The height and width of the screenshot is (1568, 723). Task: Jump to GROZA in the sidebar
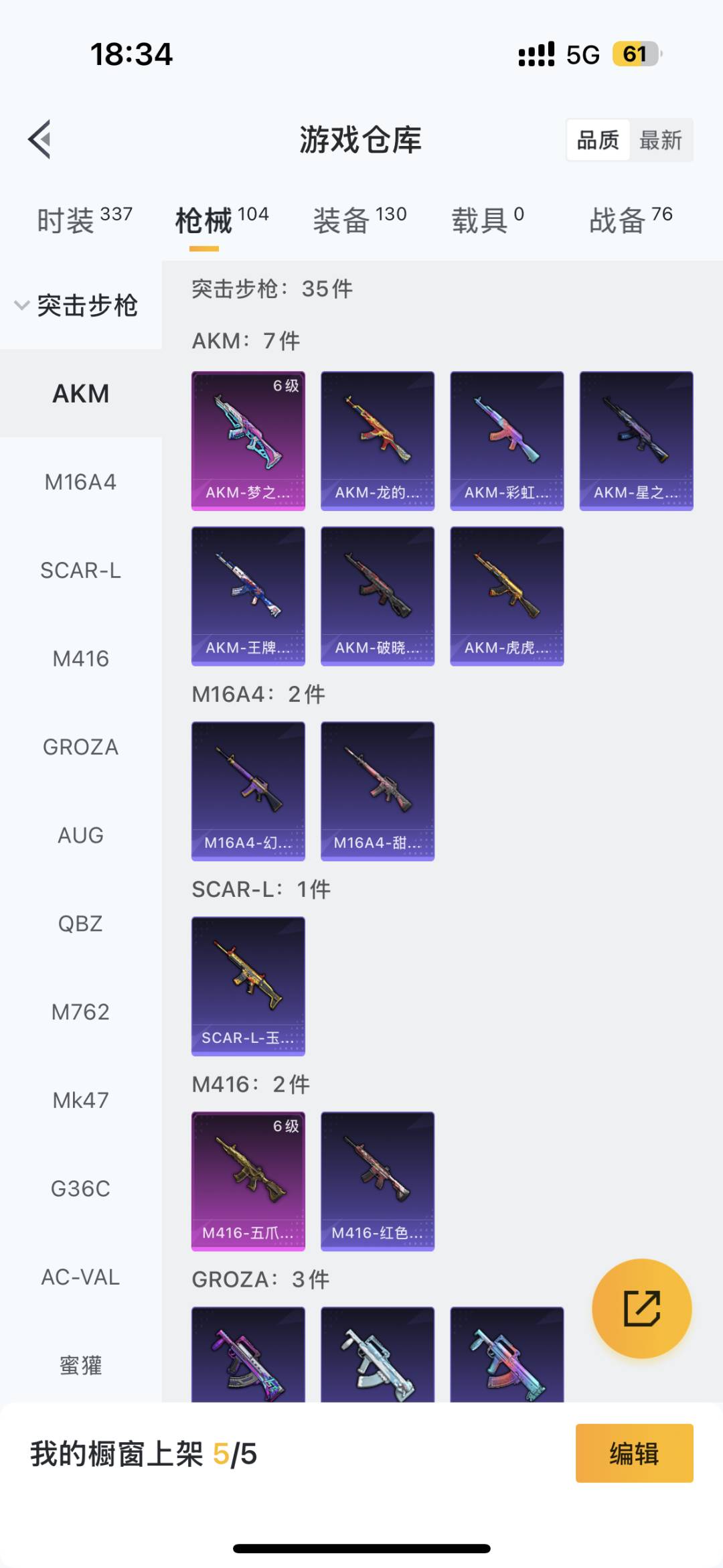pos(80,747)
